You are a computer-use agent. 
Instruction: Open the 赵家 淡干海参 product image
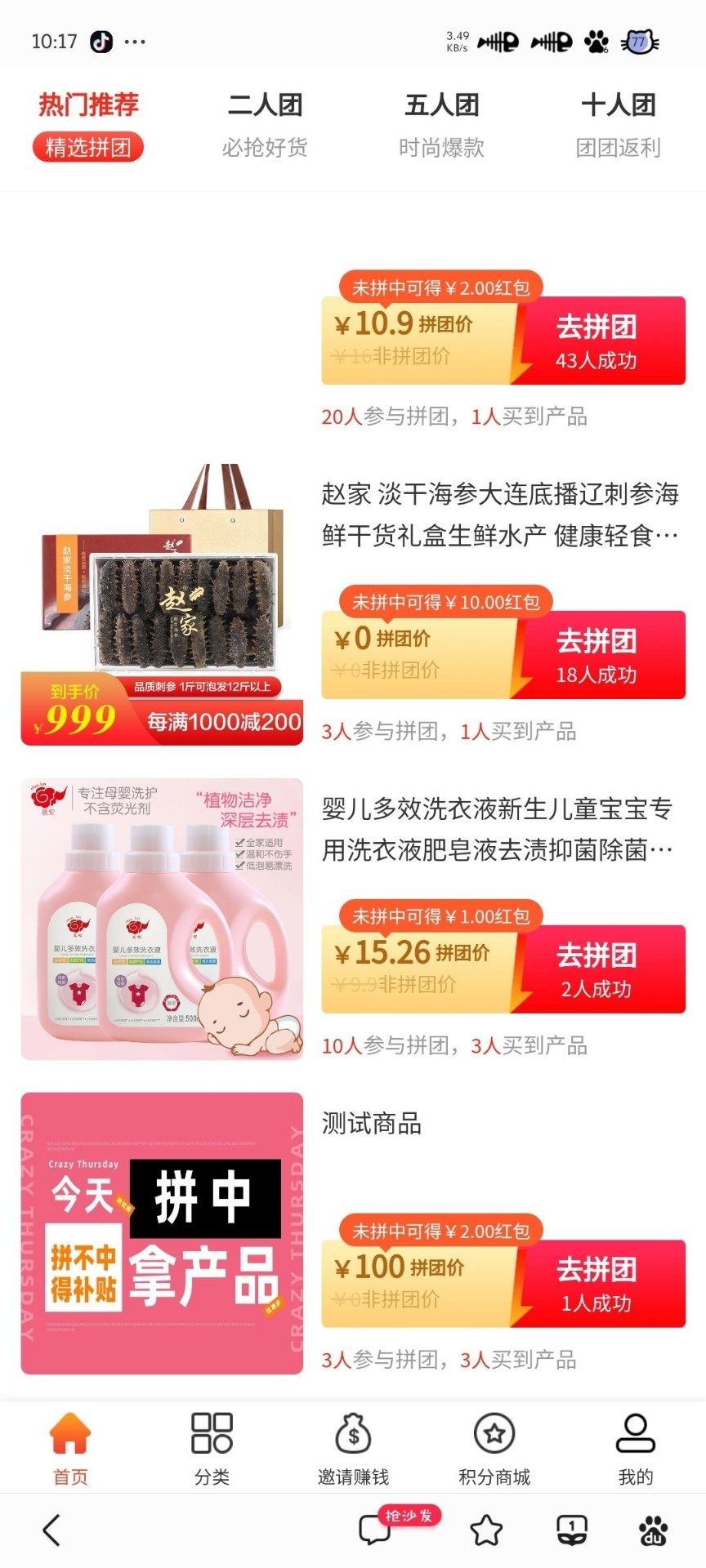pyautogui.click(x=162, y=605)
